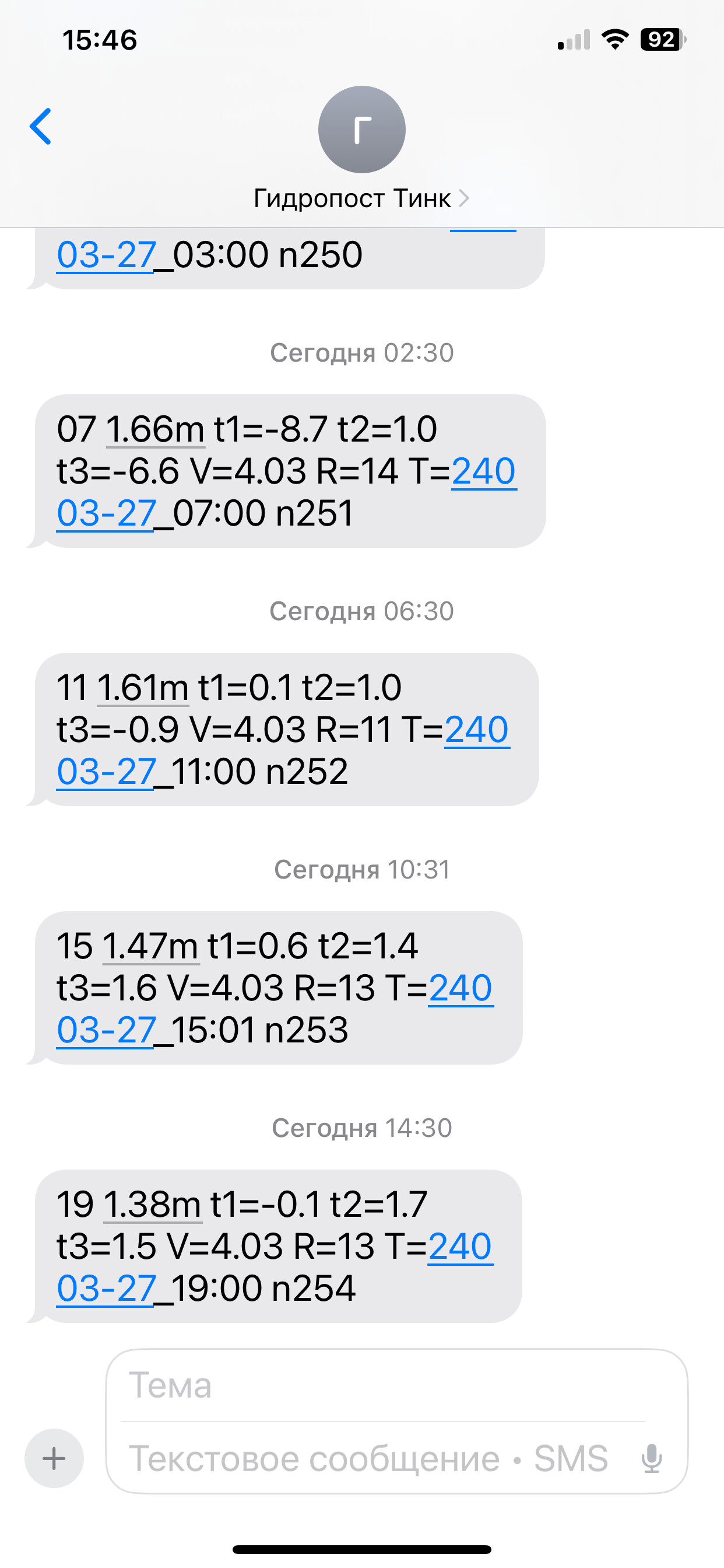724x1568 pixels.
Task: Tap the 240 link in message n254
Action: 461,1246
